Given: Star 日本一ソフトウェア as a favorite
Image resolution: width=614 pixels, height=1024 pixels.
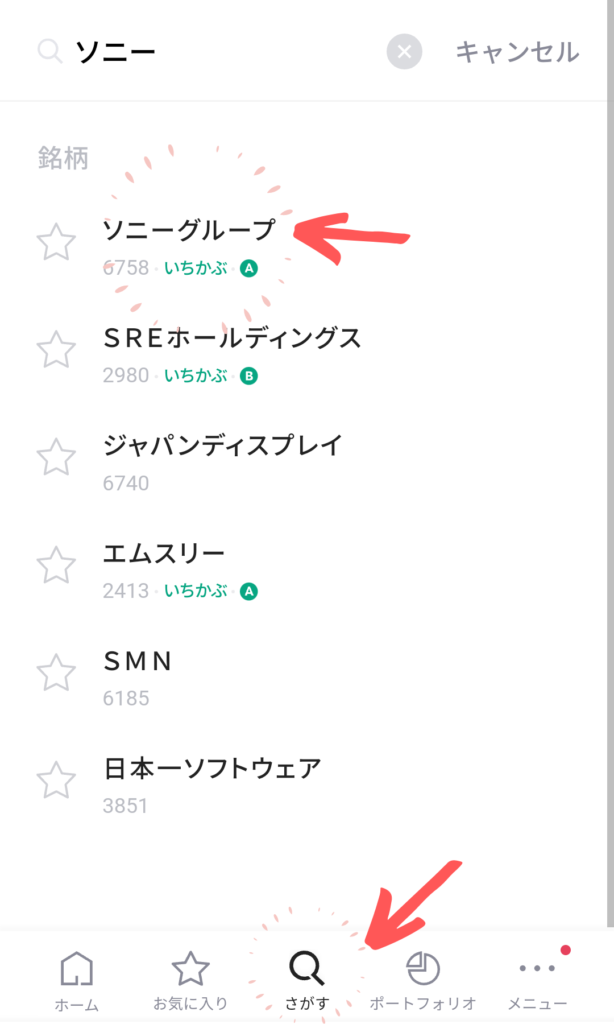Looking at the screenshot, I should click(56, 780).
